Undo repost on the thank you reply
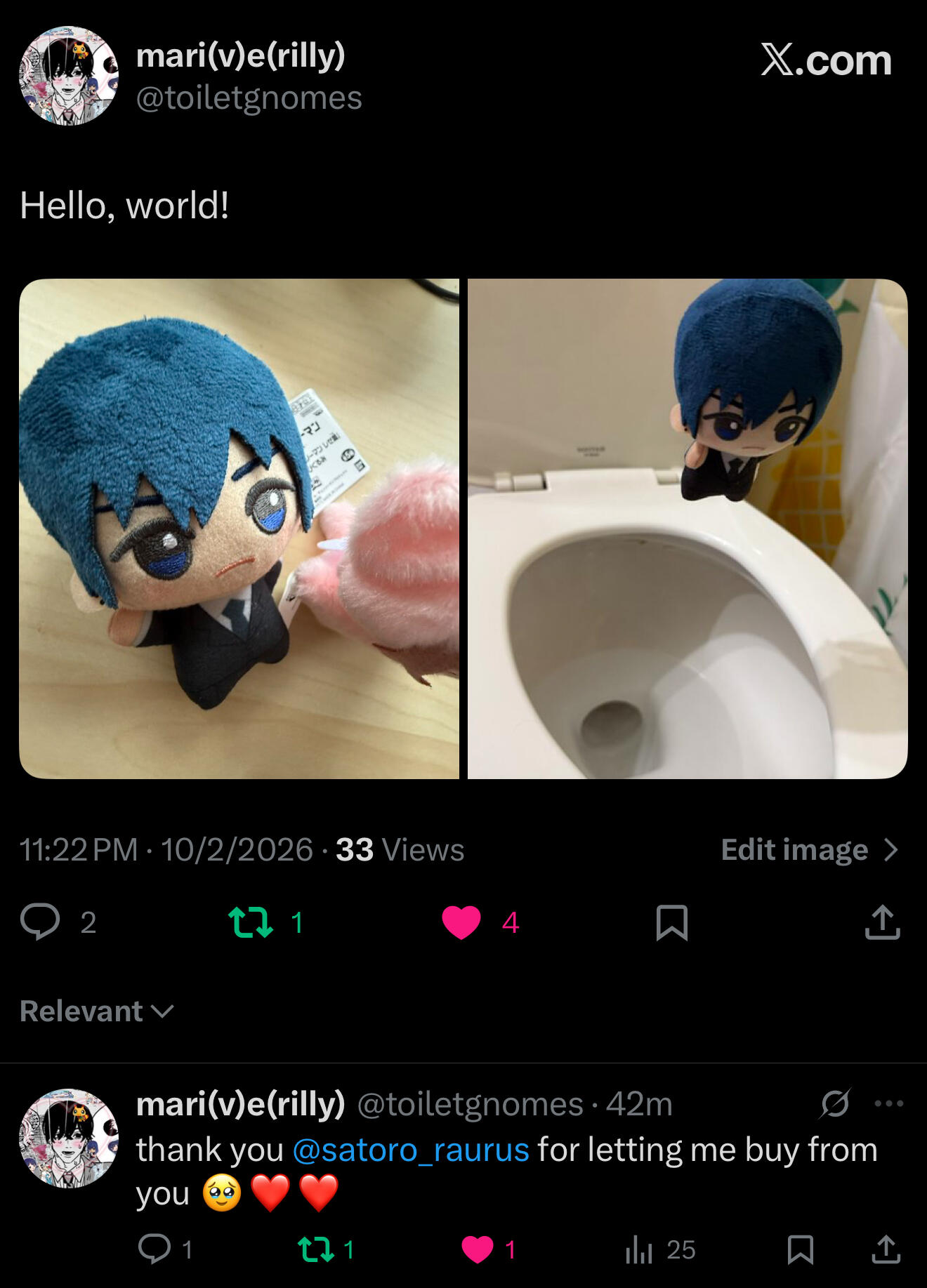 pos(316,1249)
